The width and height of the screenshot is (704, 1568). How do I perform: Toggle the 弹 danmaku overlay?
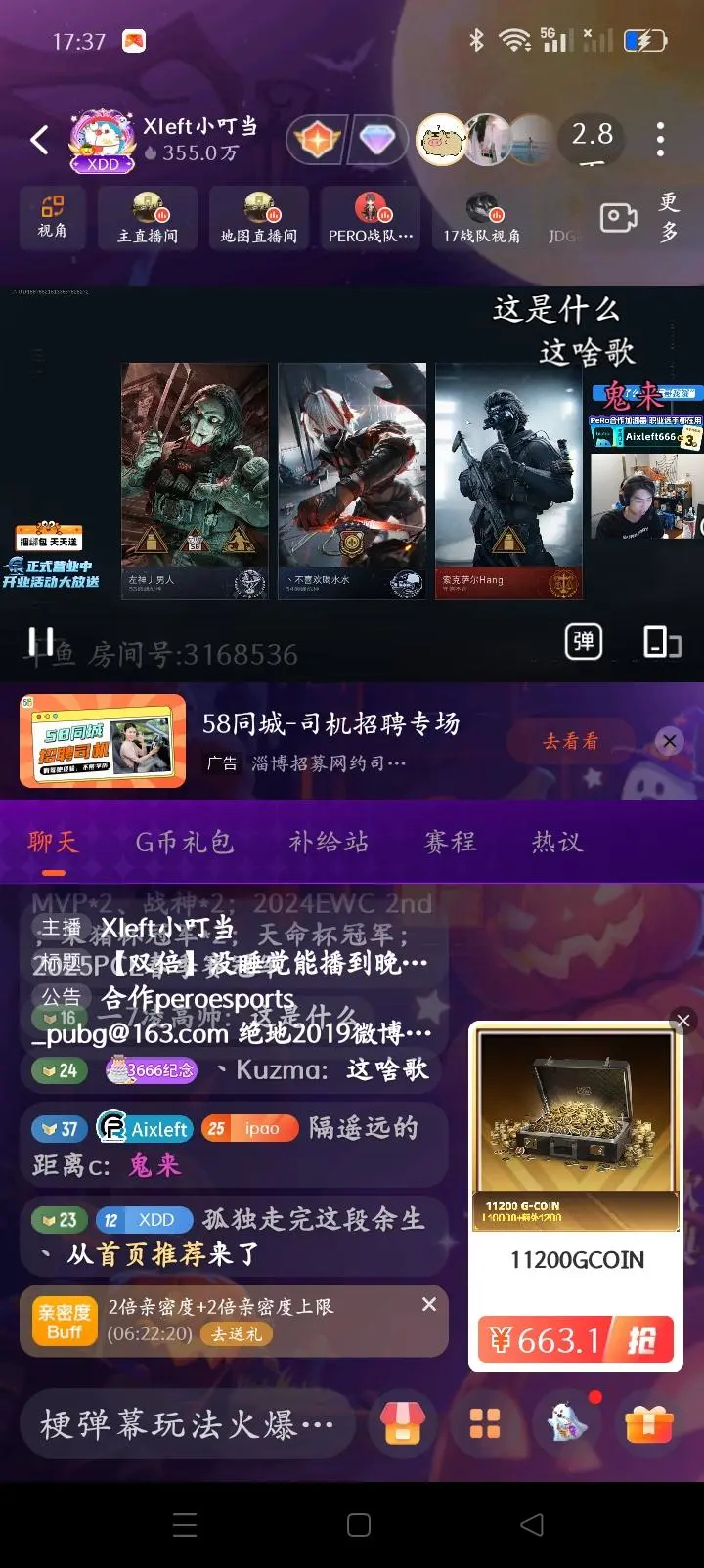point(584,641)
